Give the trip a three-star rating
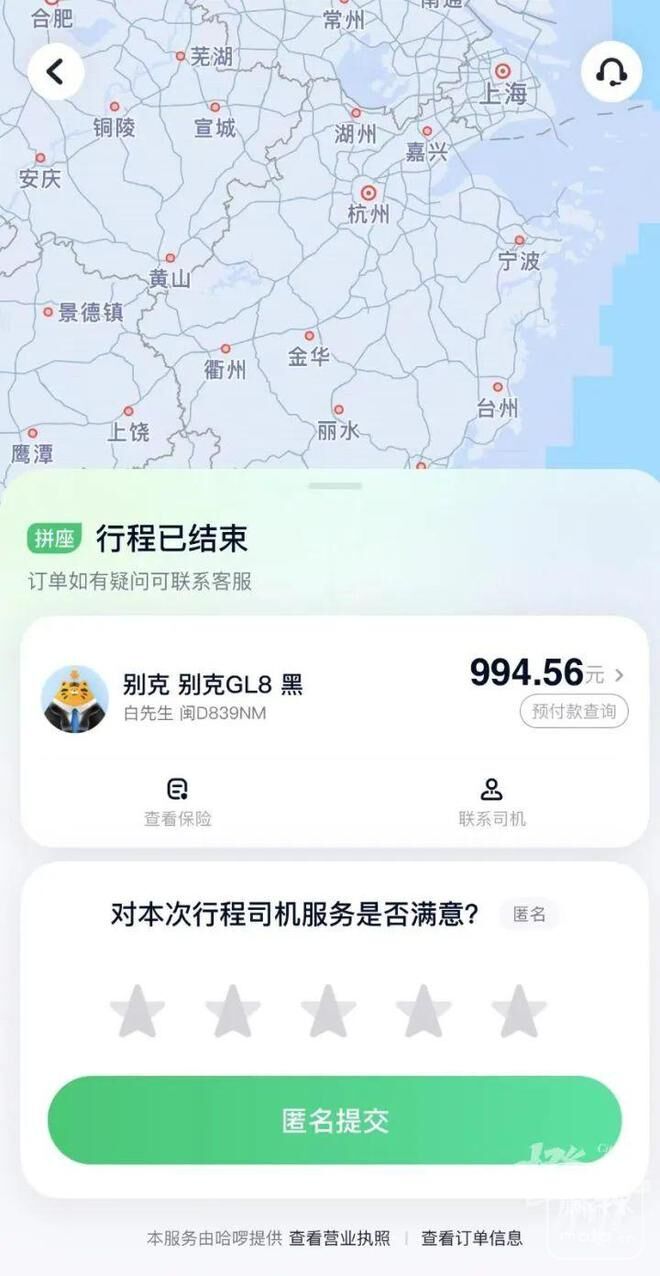 click(328, 1011)
